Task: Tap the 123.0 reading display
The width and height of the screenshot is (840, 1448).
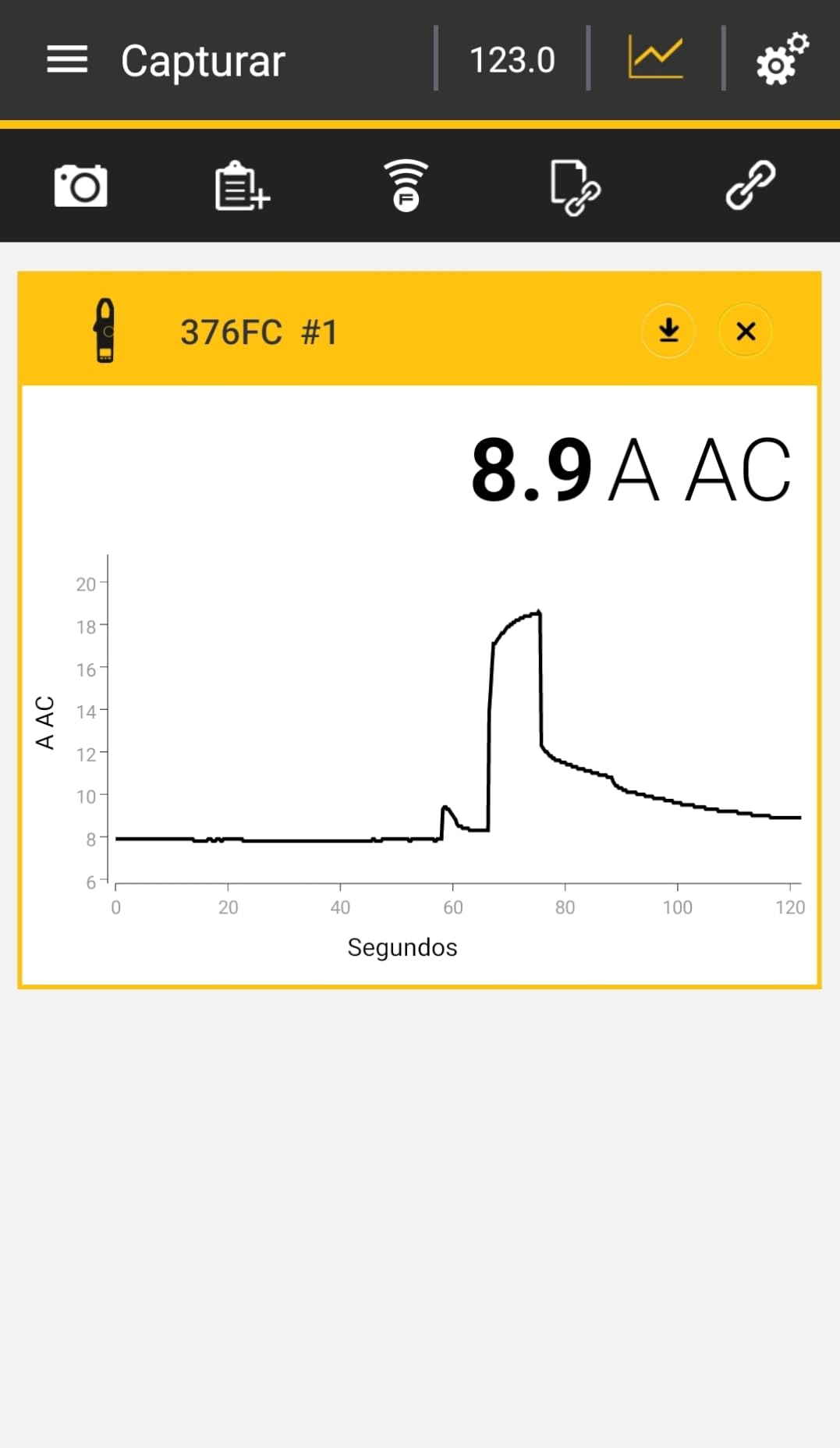Action: 511,59
